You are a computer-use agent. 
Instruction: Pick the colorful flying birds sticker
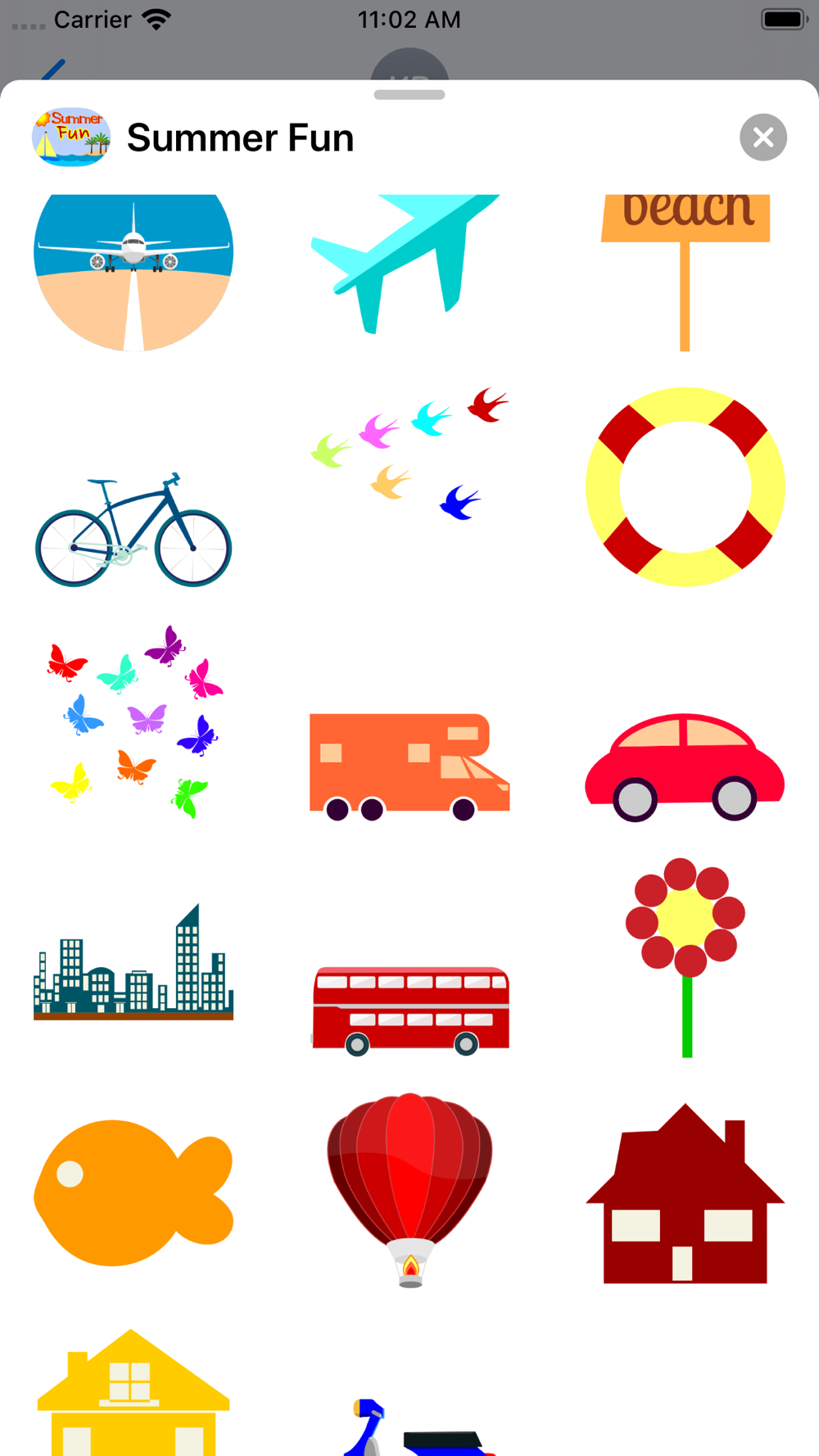(409, 454)
